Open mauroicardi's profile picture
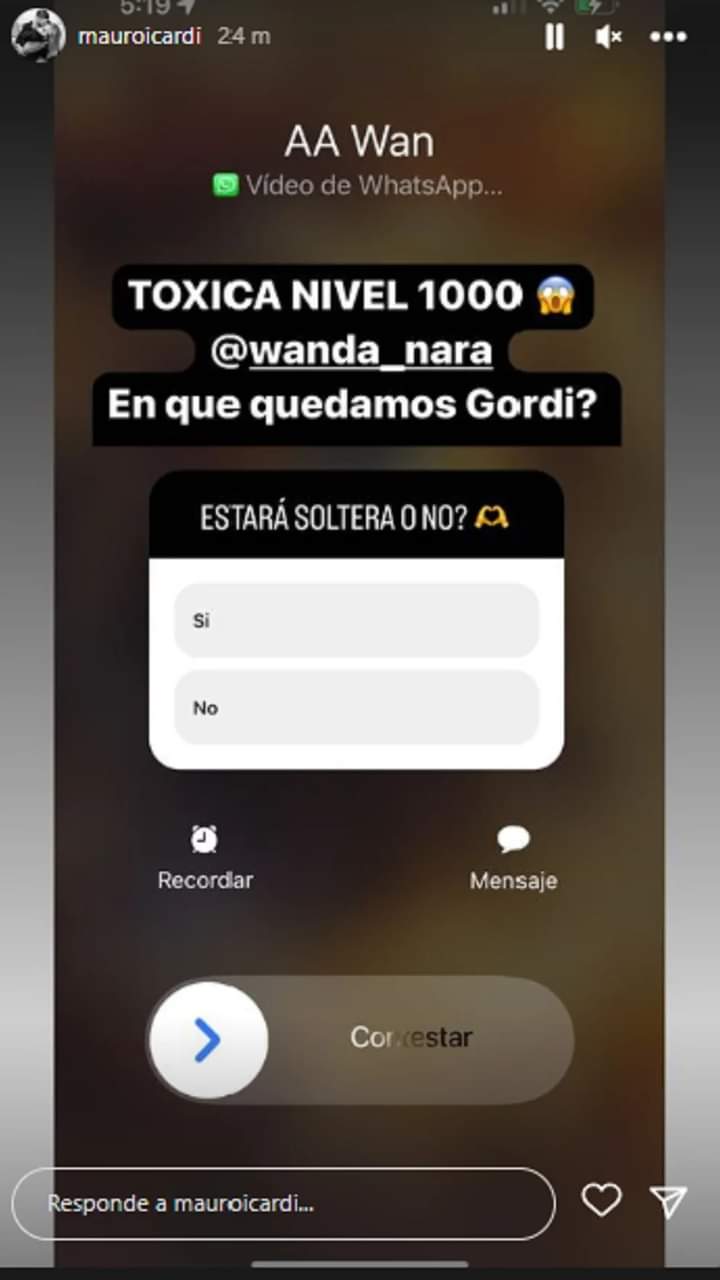Viewport: 720px width, 1280px height. click(x=38, y=35)
